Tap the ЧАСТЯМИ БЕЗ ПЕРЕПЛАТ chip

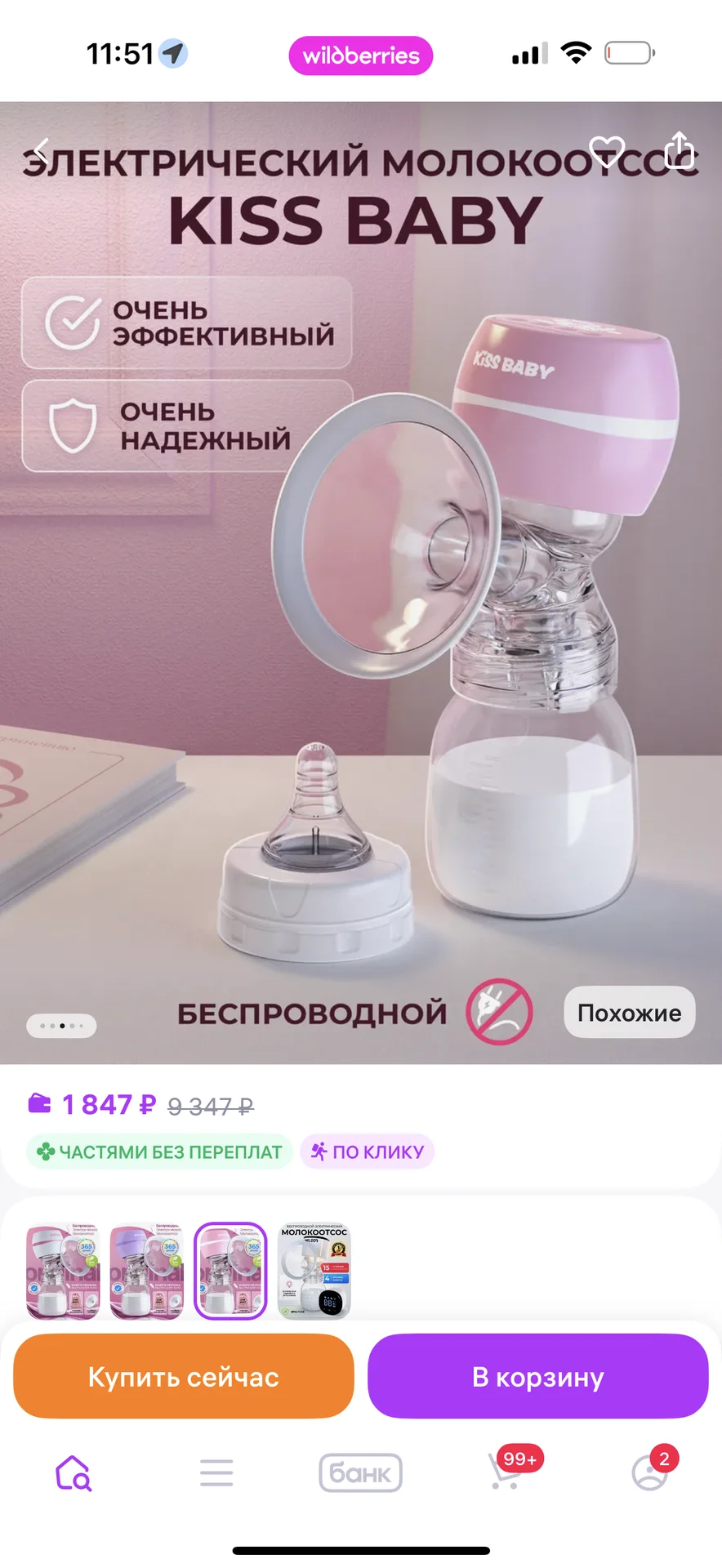tap(159, 1151)
